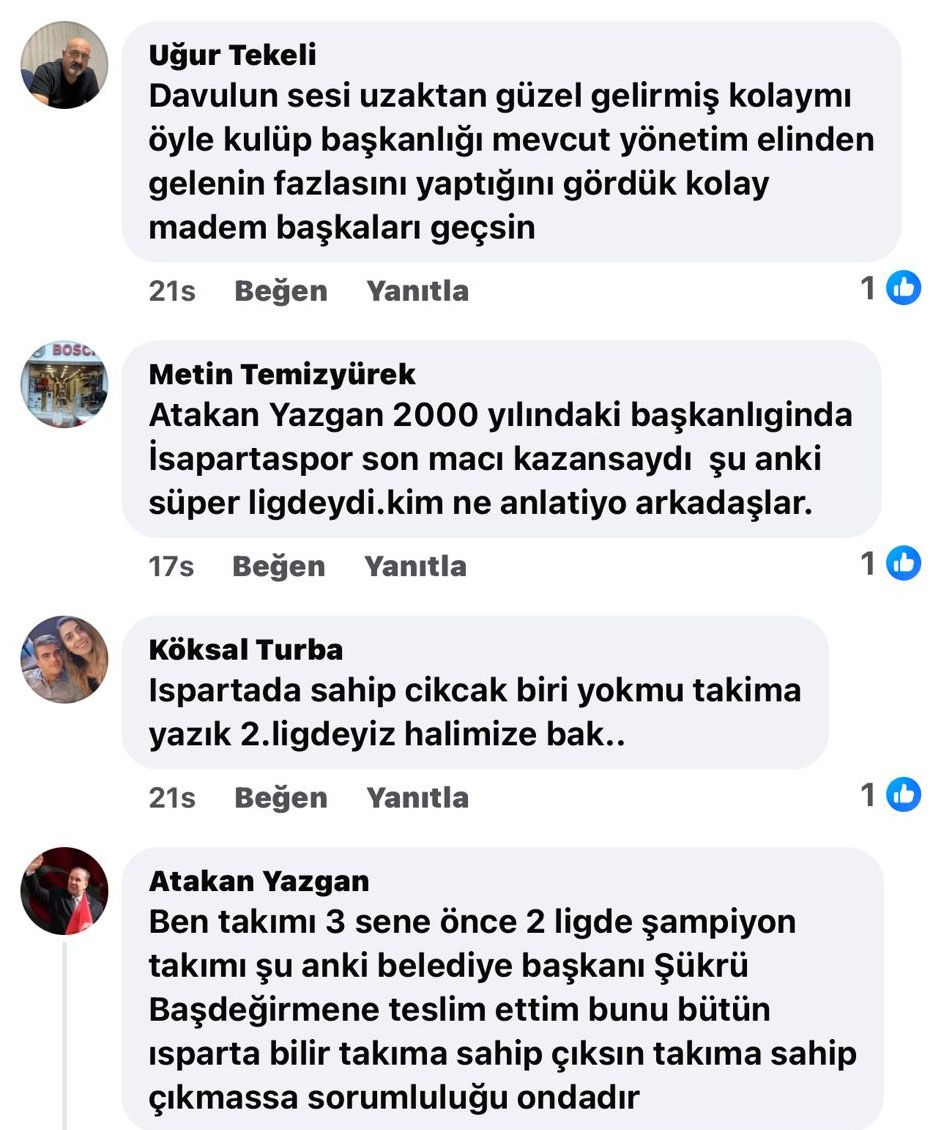
Task: Like Uğur Tekeli's comment
Action: click(280, 291)
